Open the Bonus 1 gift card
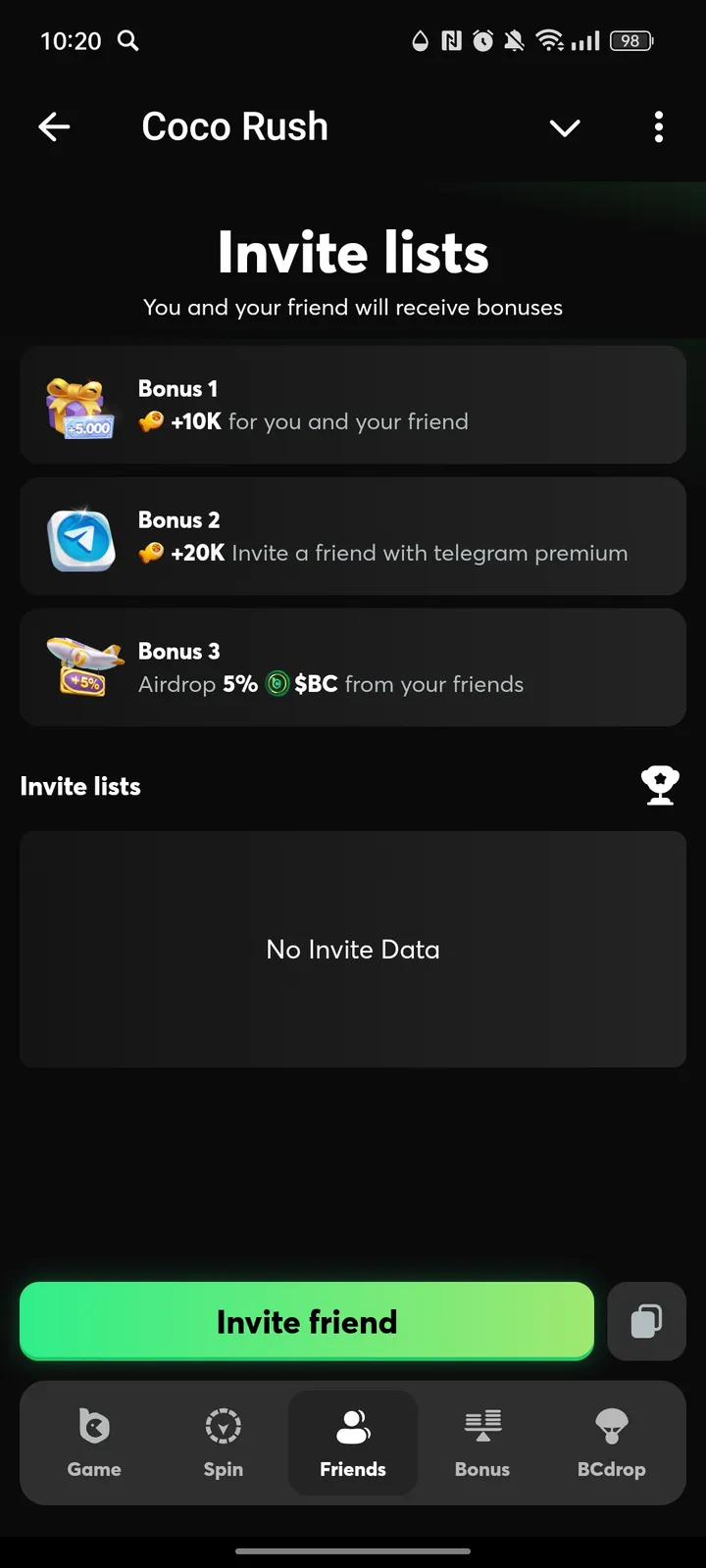The height and width of the screenshot is (1568, 706). coord(353,405)
